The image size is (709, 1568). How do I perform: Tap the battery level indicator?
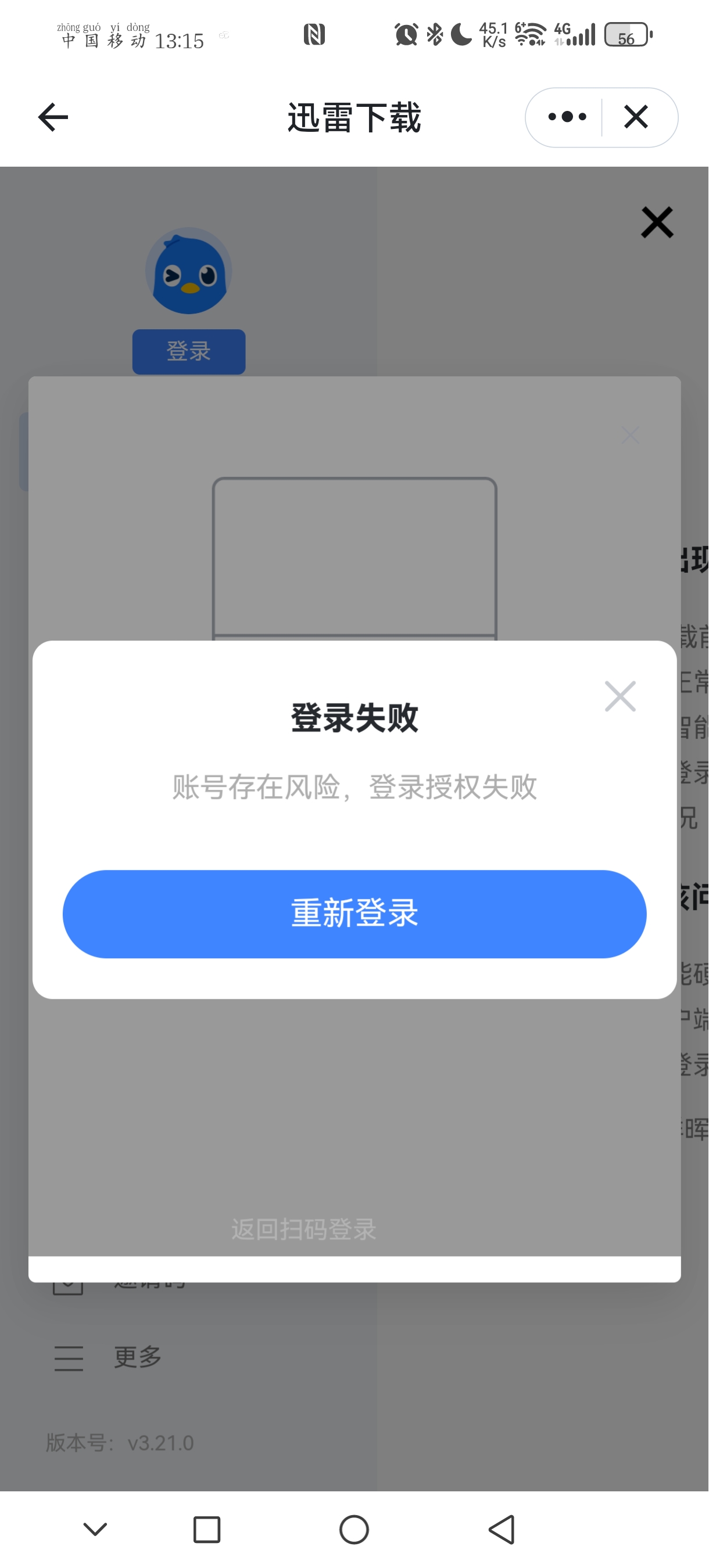pos(625,37)
